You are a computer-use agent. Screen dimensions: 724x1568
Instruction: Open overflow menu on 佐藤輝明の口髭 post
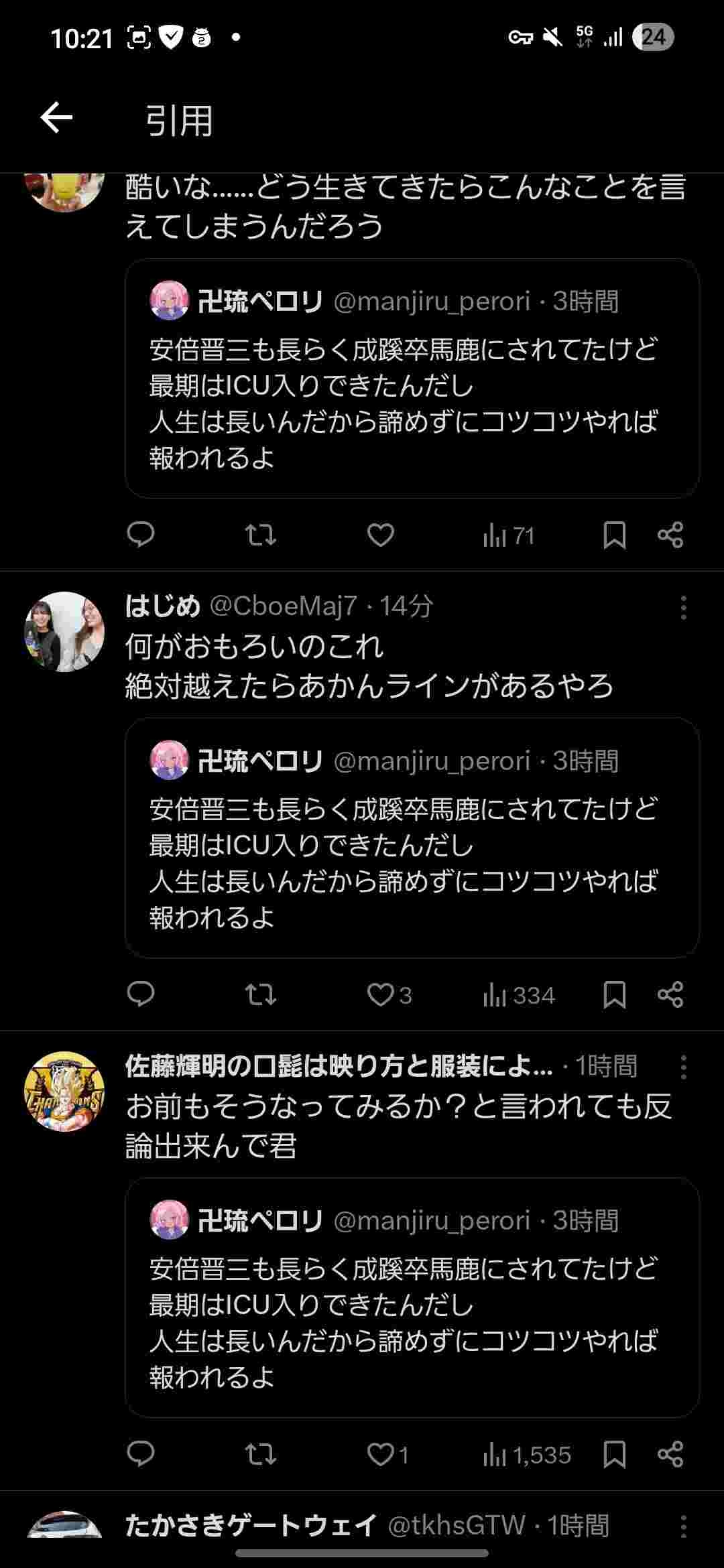pyautogui.click(x=683, y=1067)
